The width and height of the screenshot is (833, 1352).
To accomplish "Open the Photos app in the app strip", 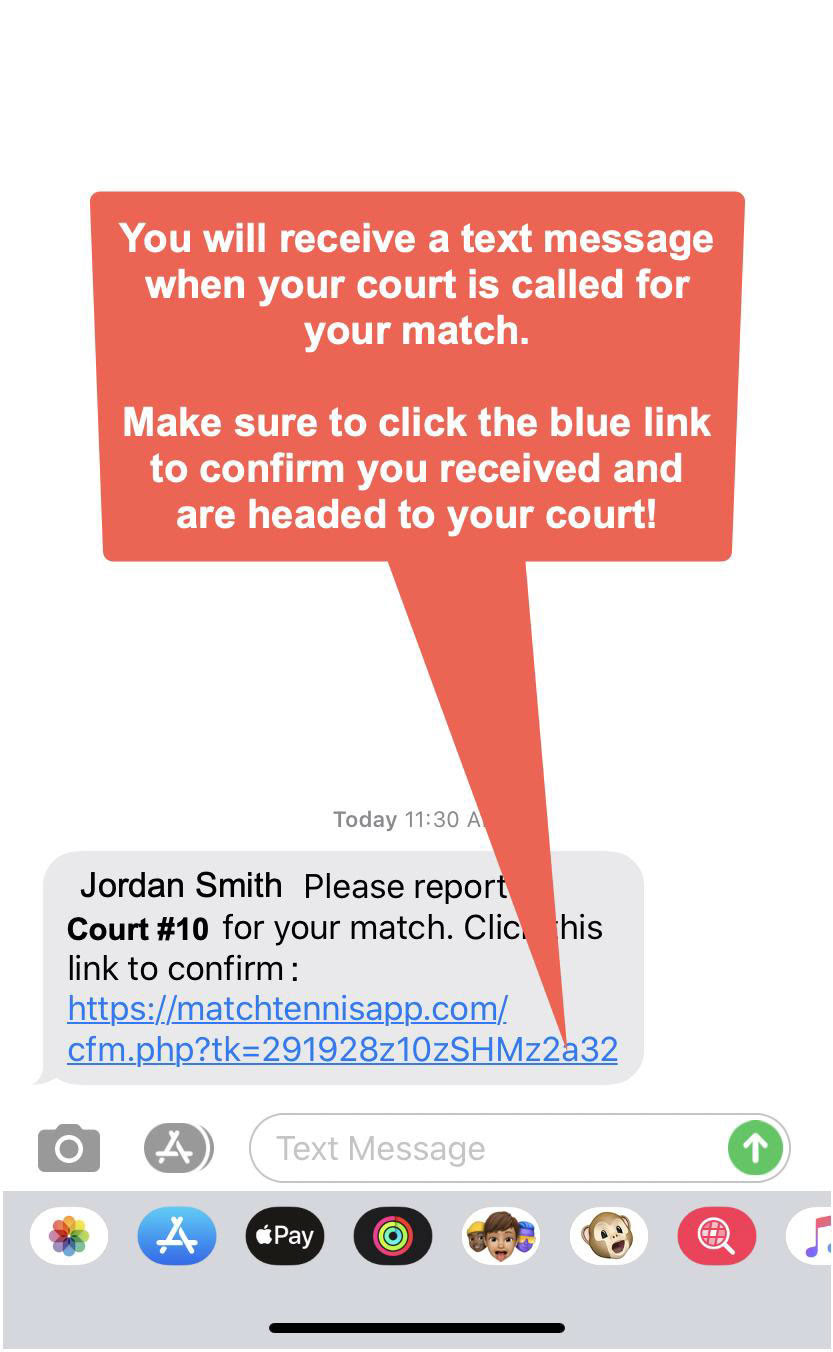I will pos(69,1237).
